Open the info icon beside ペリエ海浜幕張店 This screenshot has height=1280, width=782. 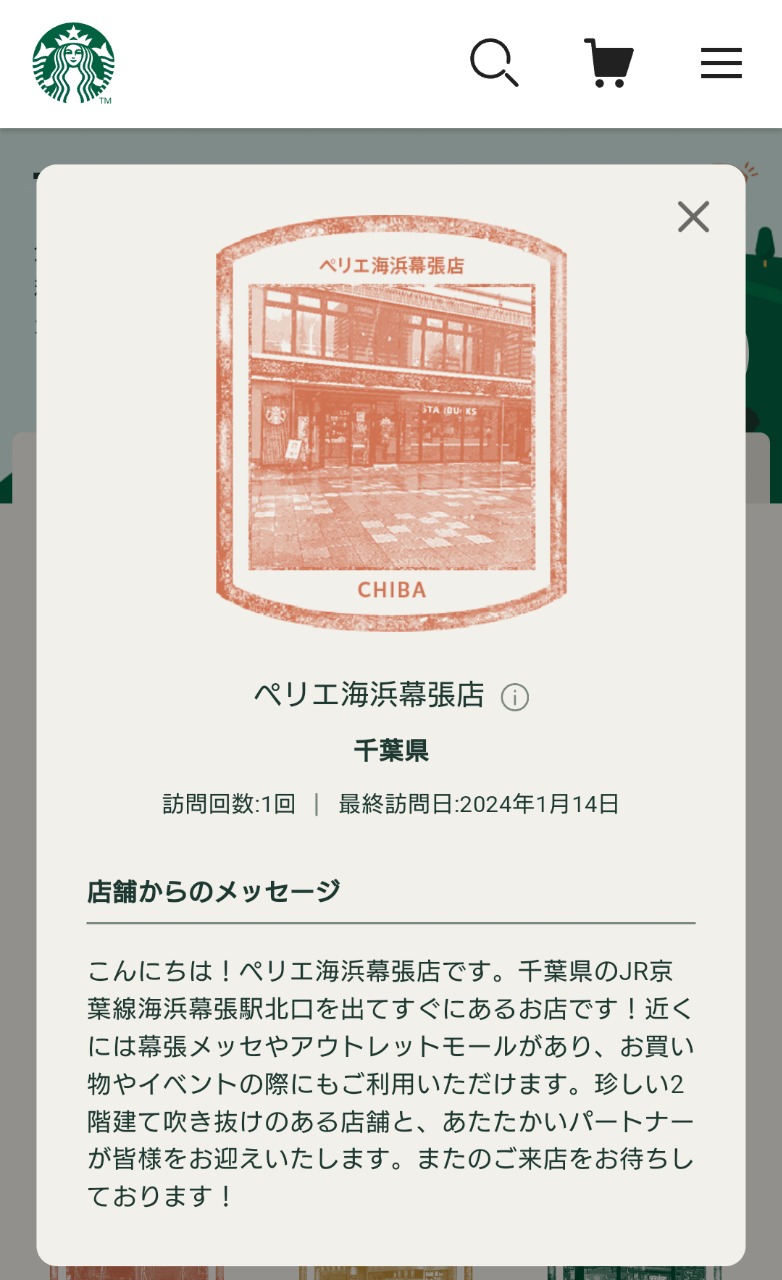coord(514,697)
